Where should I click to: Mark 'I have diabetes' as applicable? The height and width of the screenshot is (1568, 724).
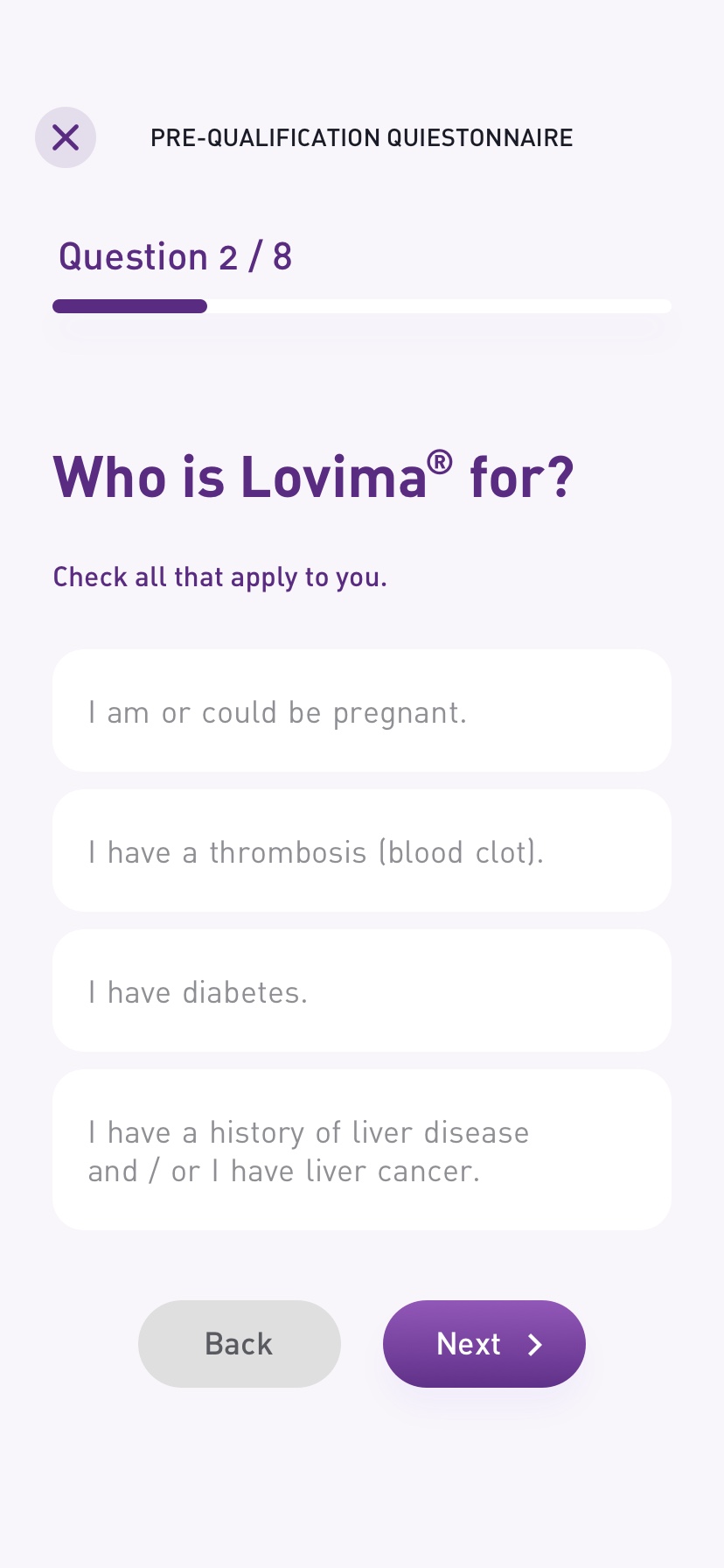click(x=361, y=990)
